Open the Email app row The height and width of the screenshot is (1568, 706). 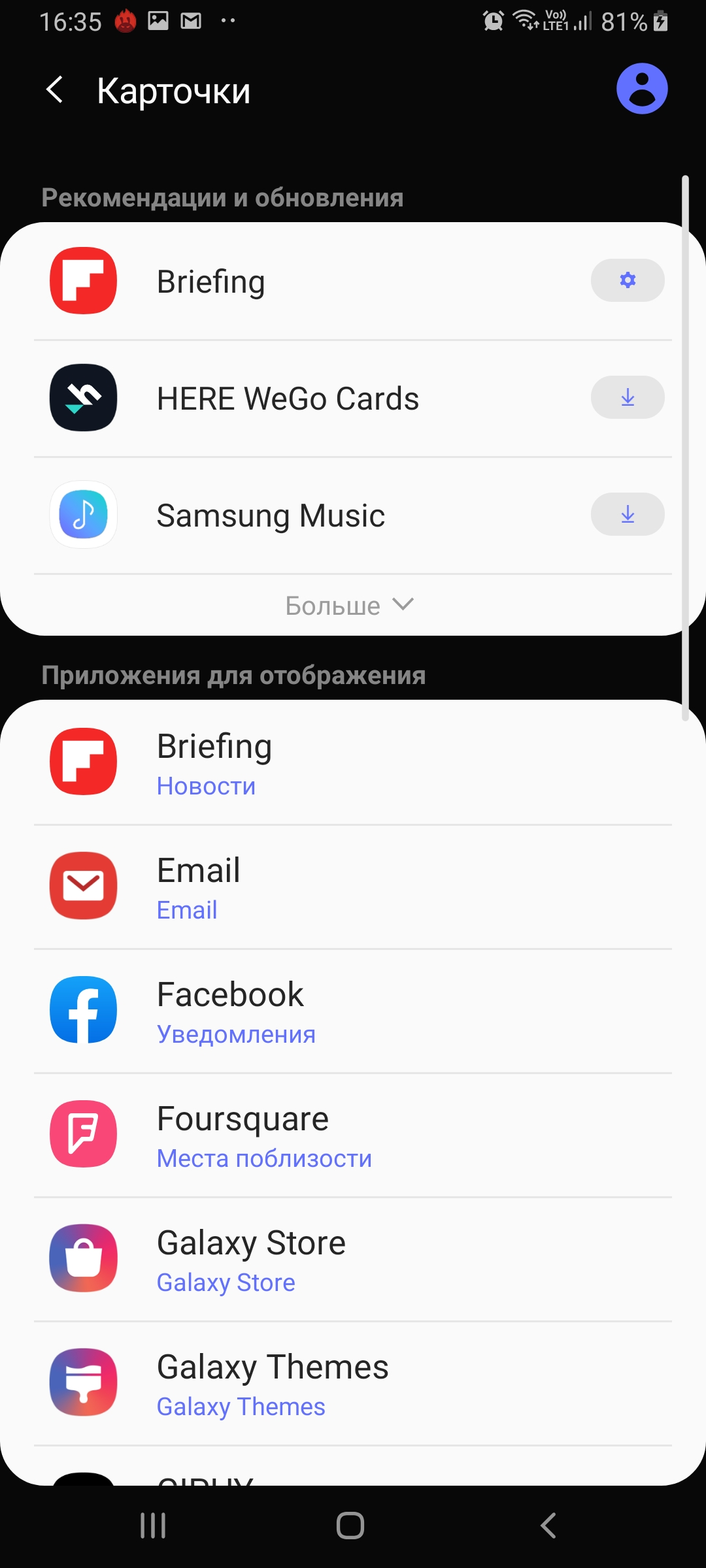point(353,887)
